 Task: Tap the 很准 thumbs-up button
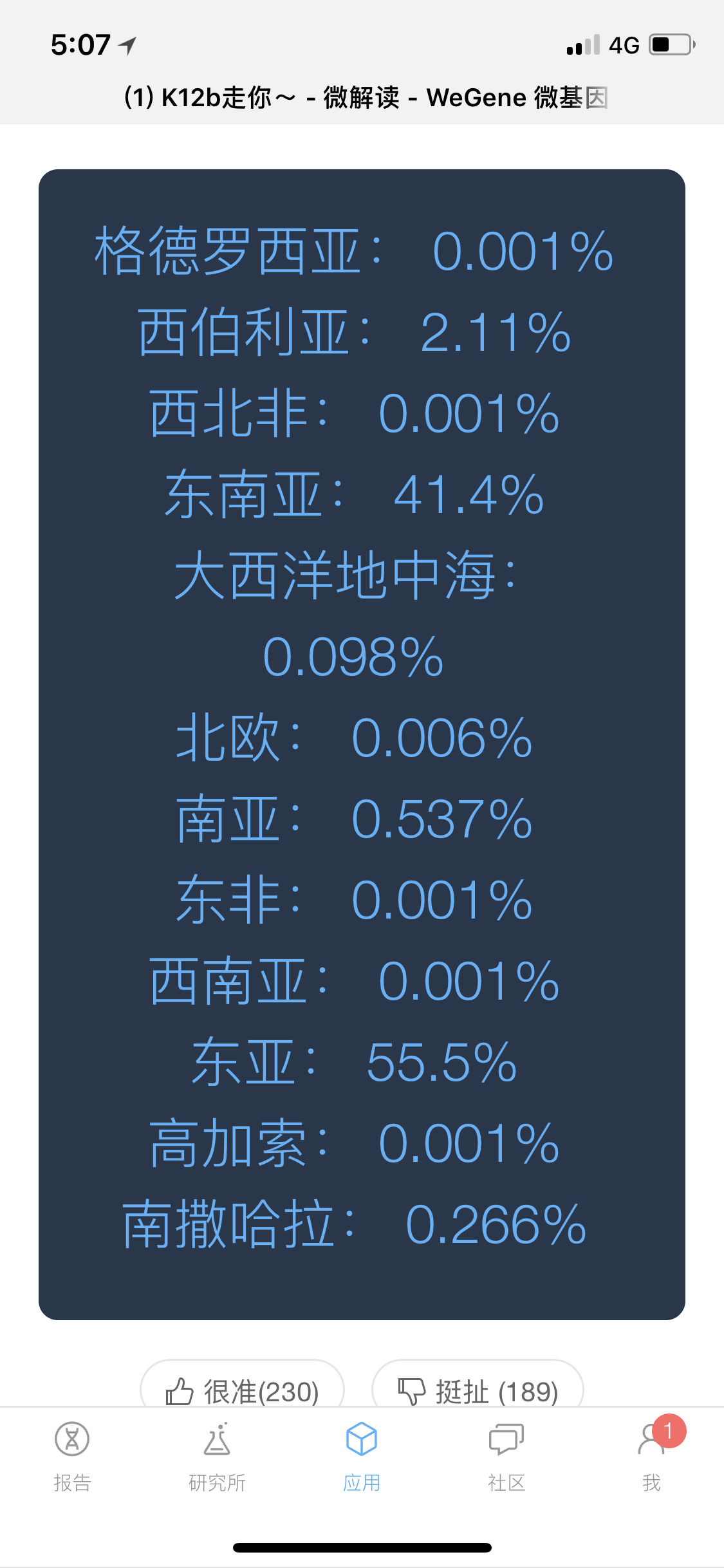point(242,1384)
